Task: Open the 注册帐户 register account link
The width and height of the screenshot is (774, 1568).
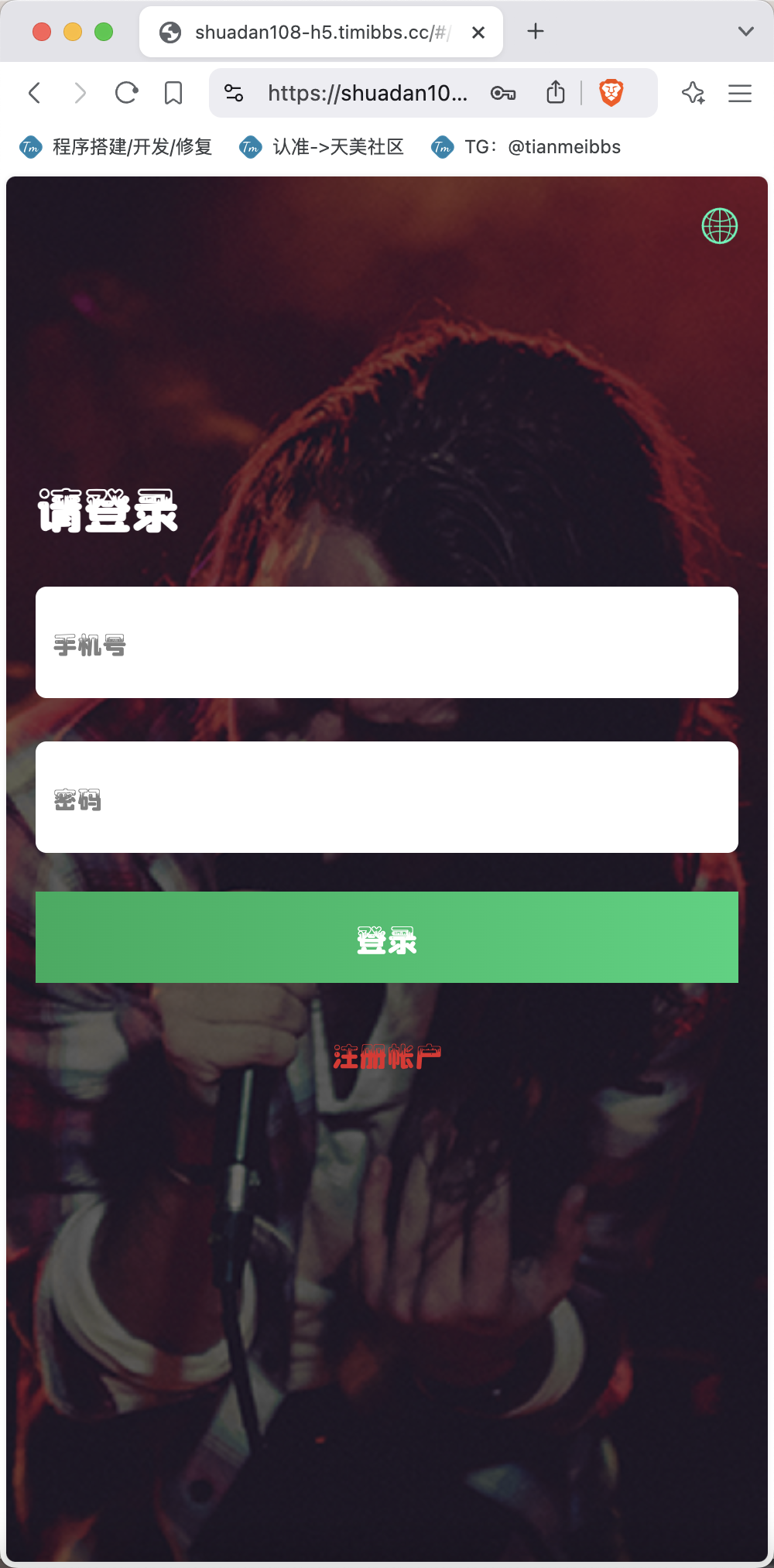Action: pos(387,1056)
